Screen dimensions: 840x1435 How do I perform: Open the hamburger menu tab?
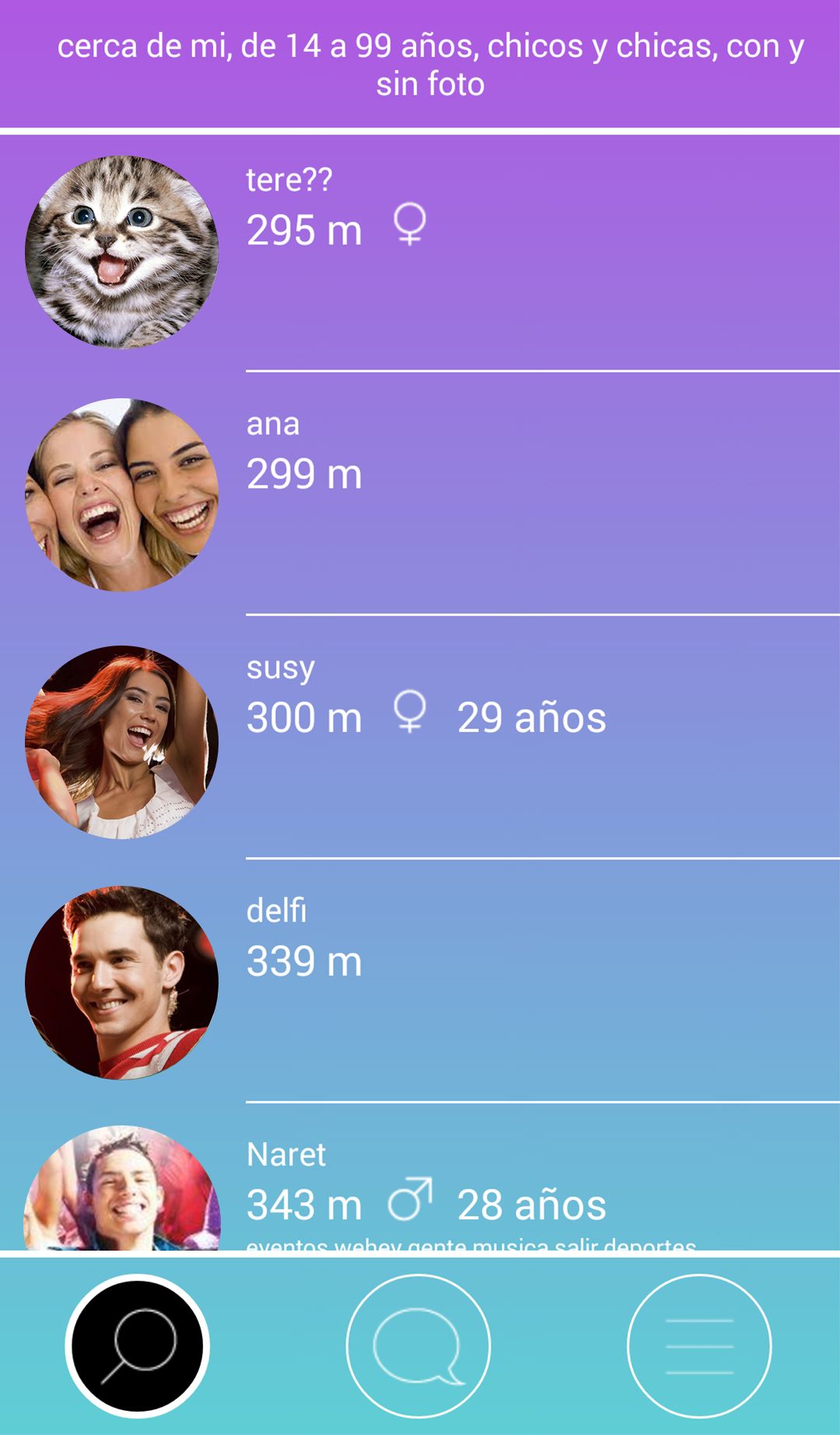(x=699, y=1346)
